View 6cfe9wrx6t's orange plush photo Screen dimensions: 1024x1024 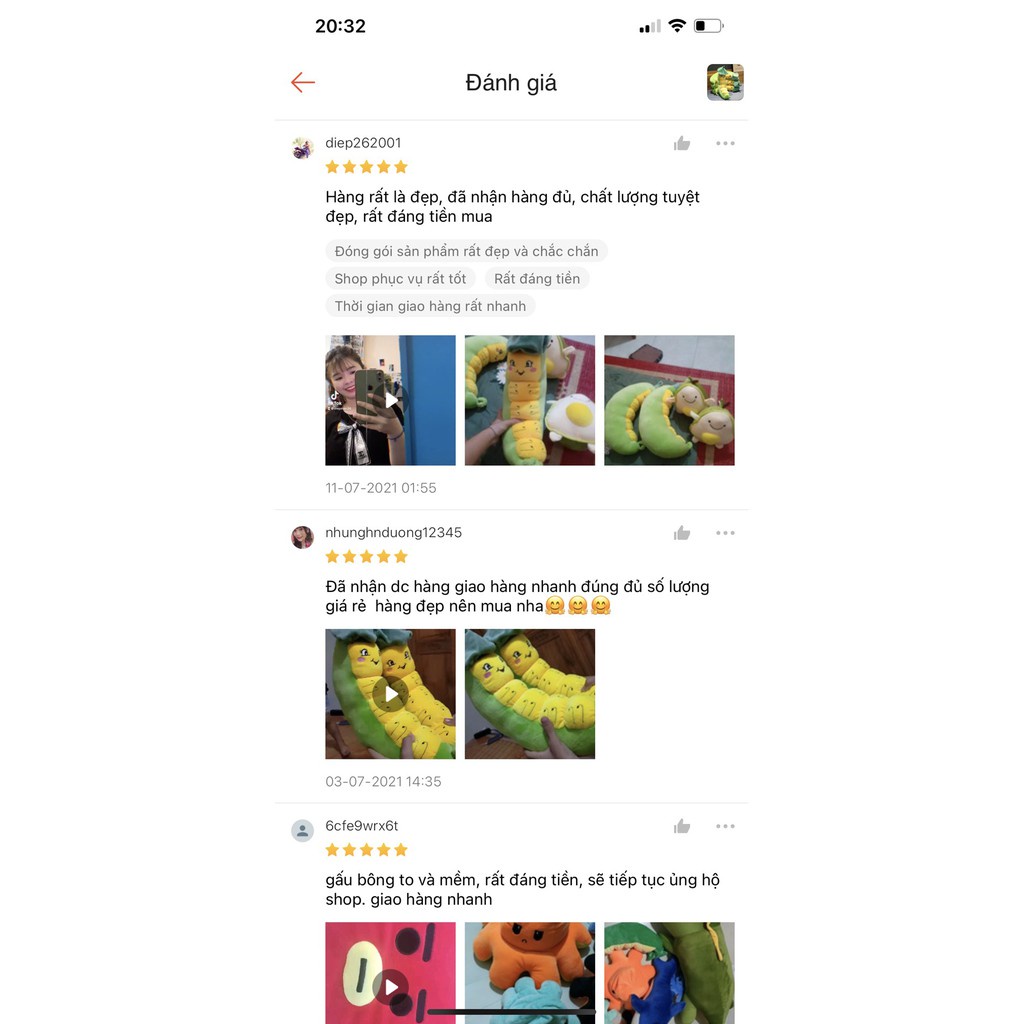(x=529, y=970)
